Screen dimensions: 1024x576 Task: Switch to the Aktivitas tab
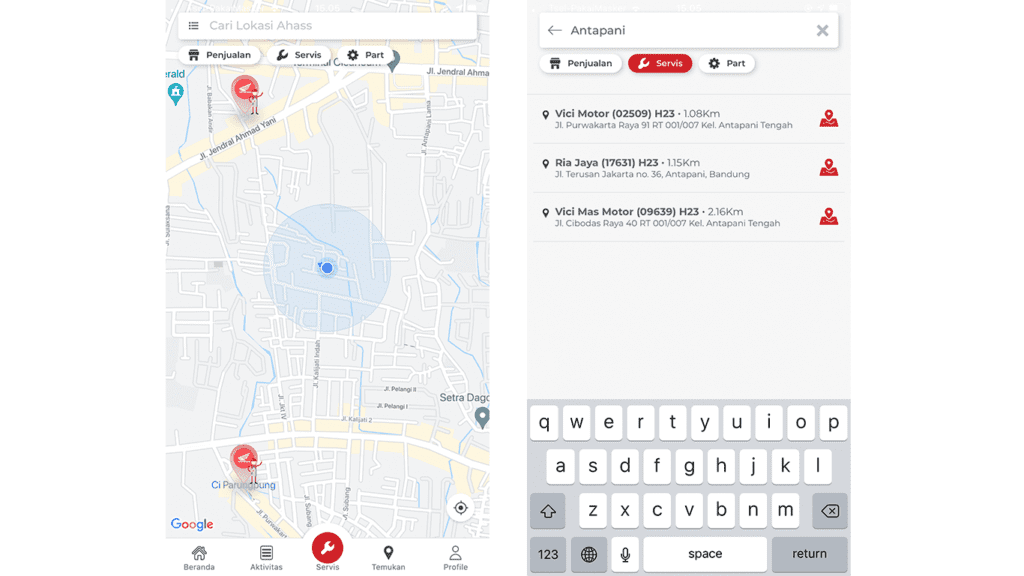pyautogui.click(x=266, y=558)
